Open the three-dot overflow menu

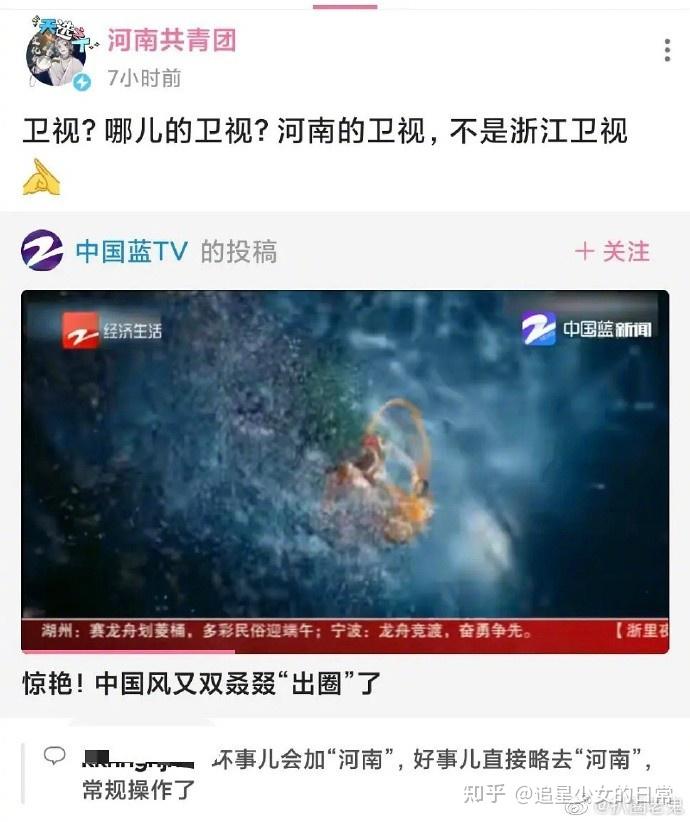667,50
